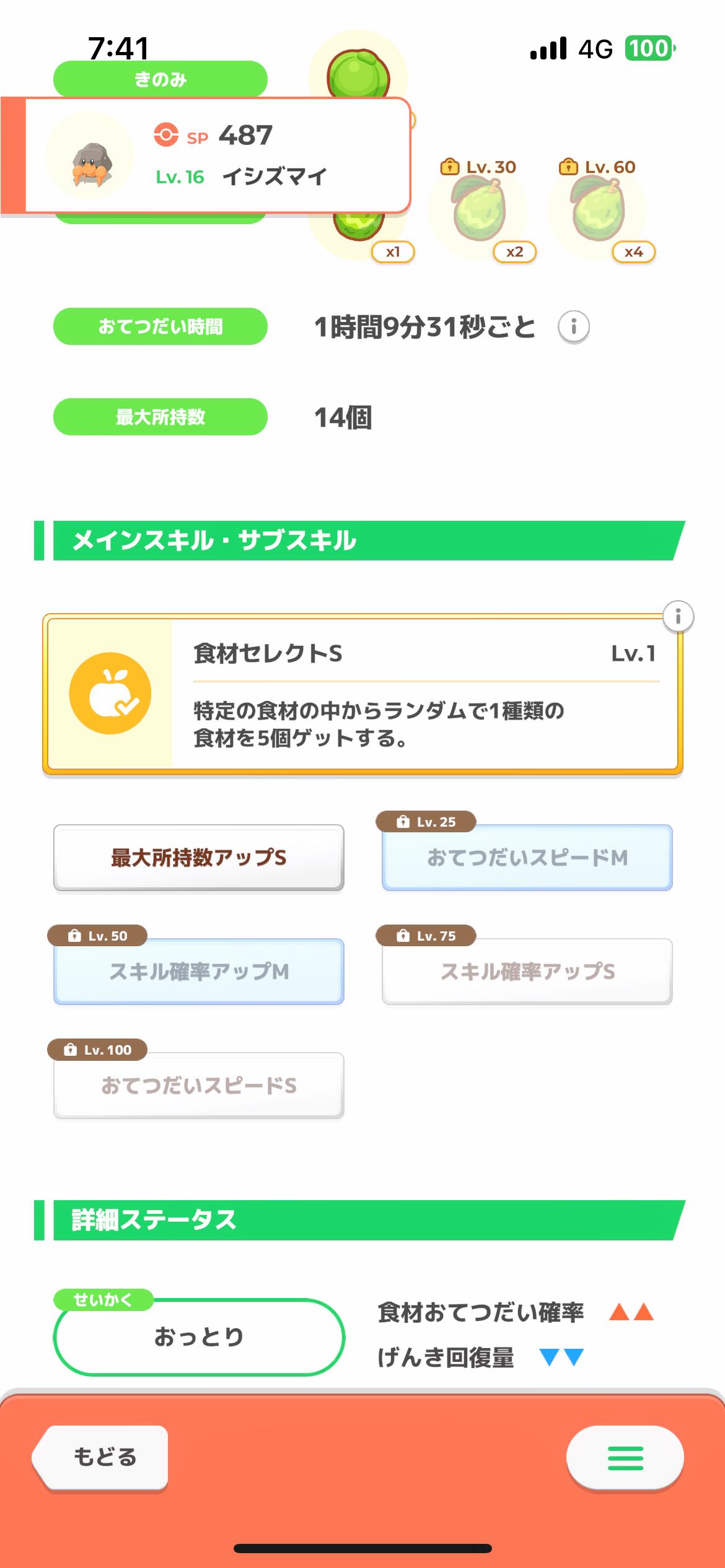Tap the locked スキル確率アップM sub skill
This screenshot has width=725, height=1568.
pos(198,971)
